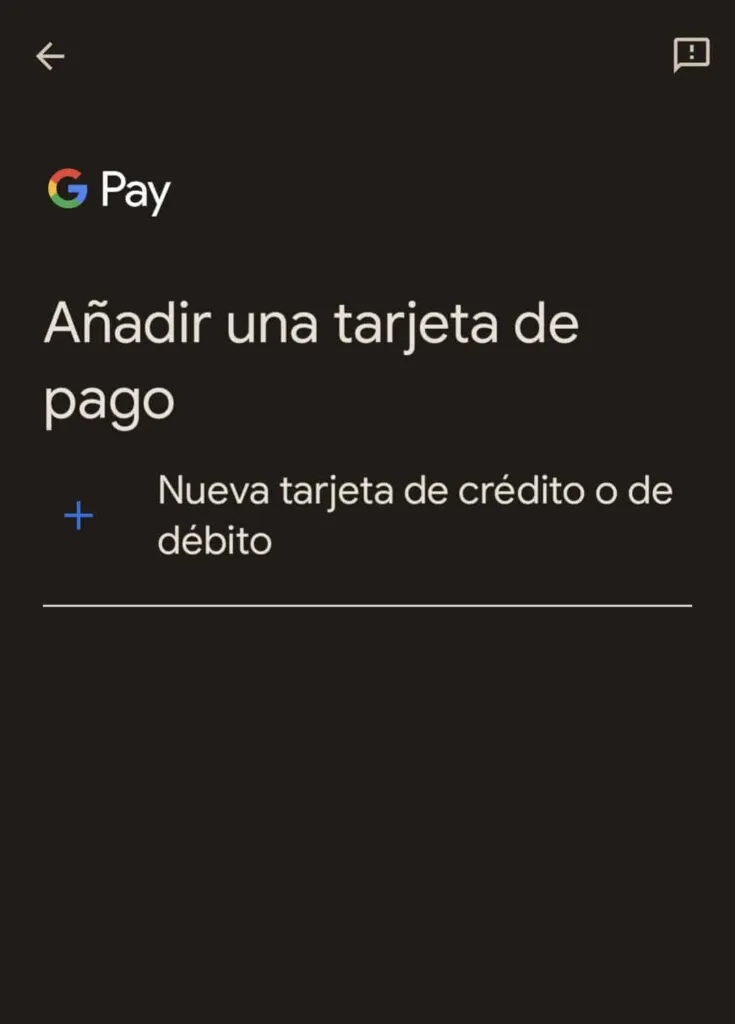
Task: Tap the word 'débito' in the option
Action: (216, 540)
